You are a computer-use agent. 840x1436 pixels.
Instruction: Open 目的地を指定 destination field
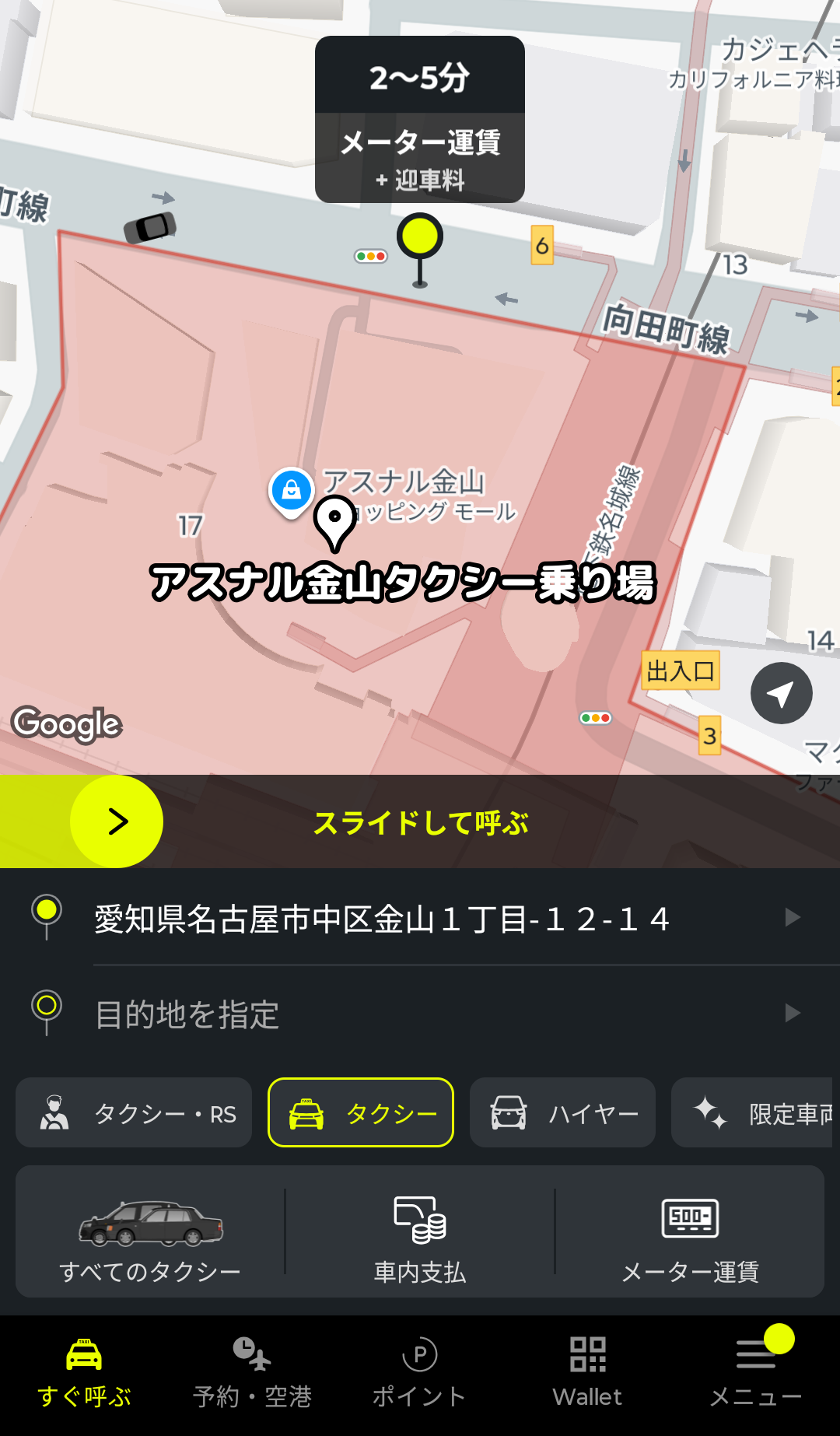(436, 1014)
